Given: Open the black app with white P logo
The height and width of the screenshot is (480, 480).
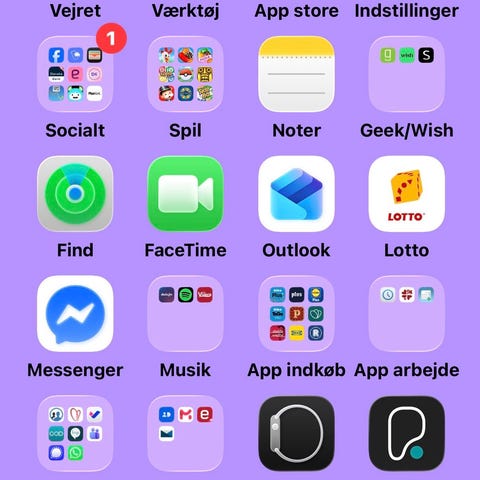Looking at the screenshot, I should (x=407, y=433).
